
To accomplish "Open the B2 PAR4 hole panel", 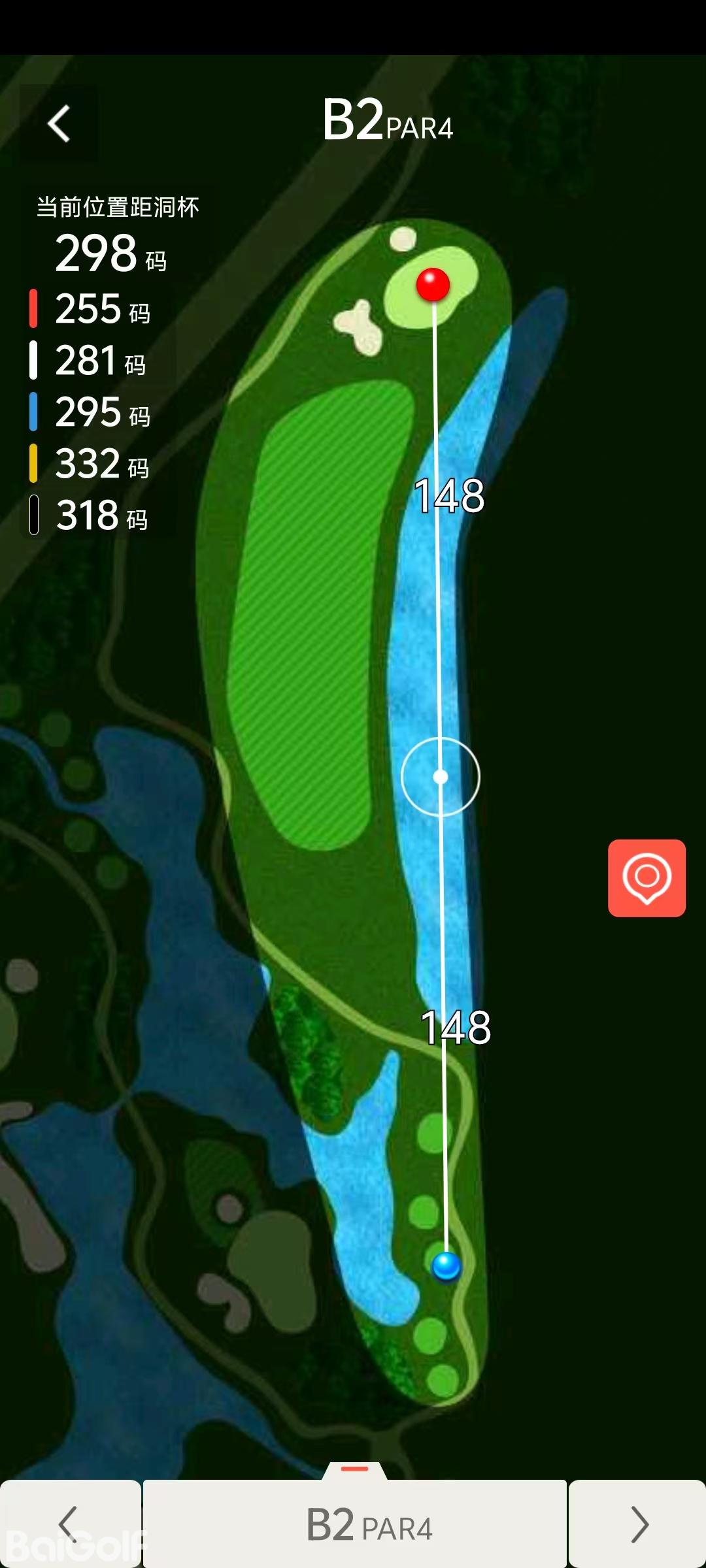I will coord(355,1524).
